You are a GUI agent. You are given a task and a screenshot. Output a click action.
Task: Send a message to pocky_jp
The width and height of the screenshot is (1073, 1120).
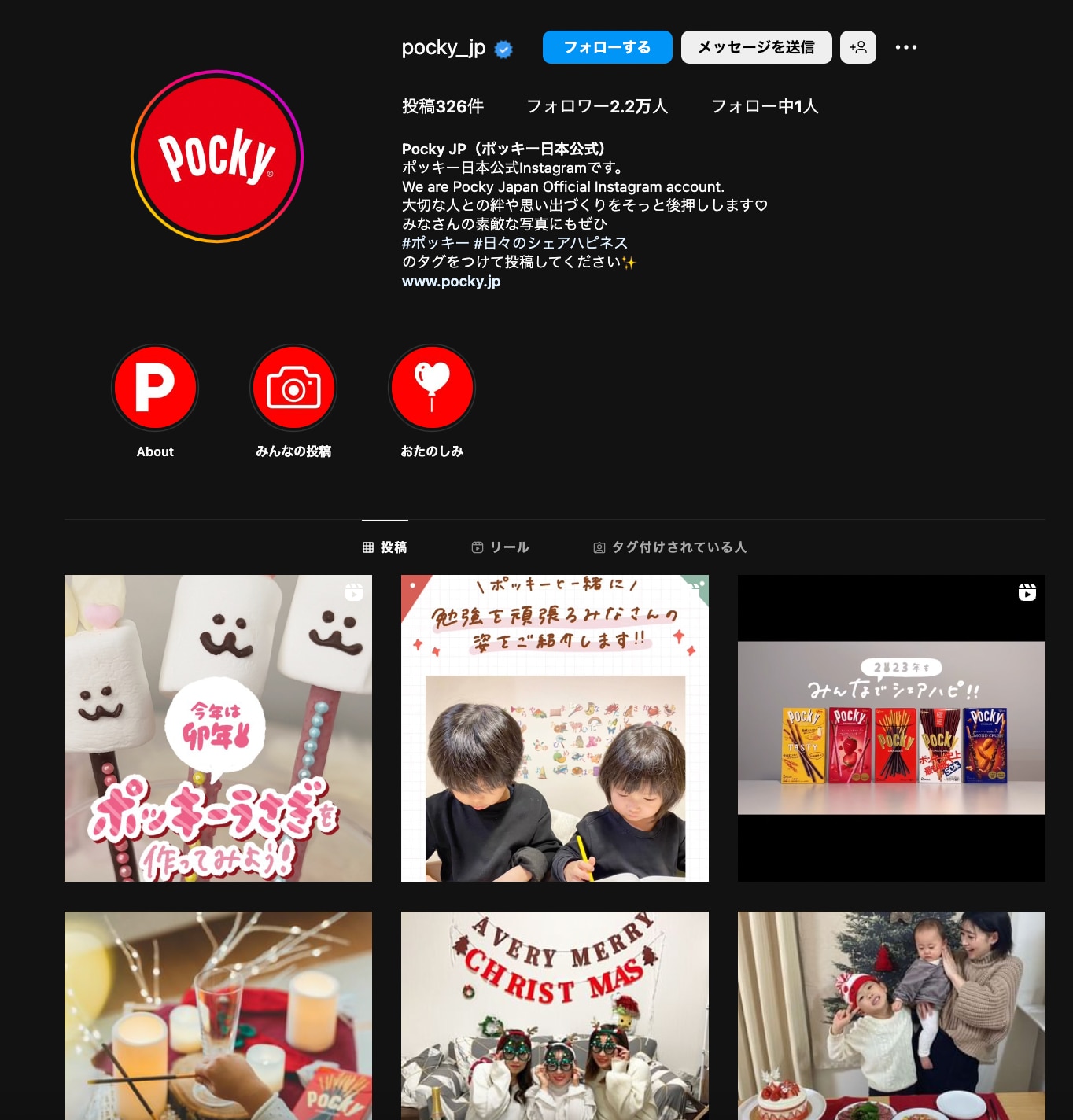(x=756, y=47)
